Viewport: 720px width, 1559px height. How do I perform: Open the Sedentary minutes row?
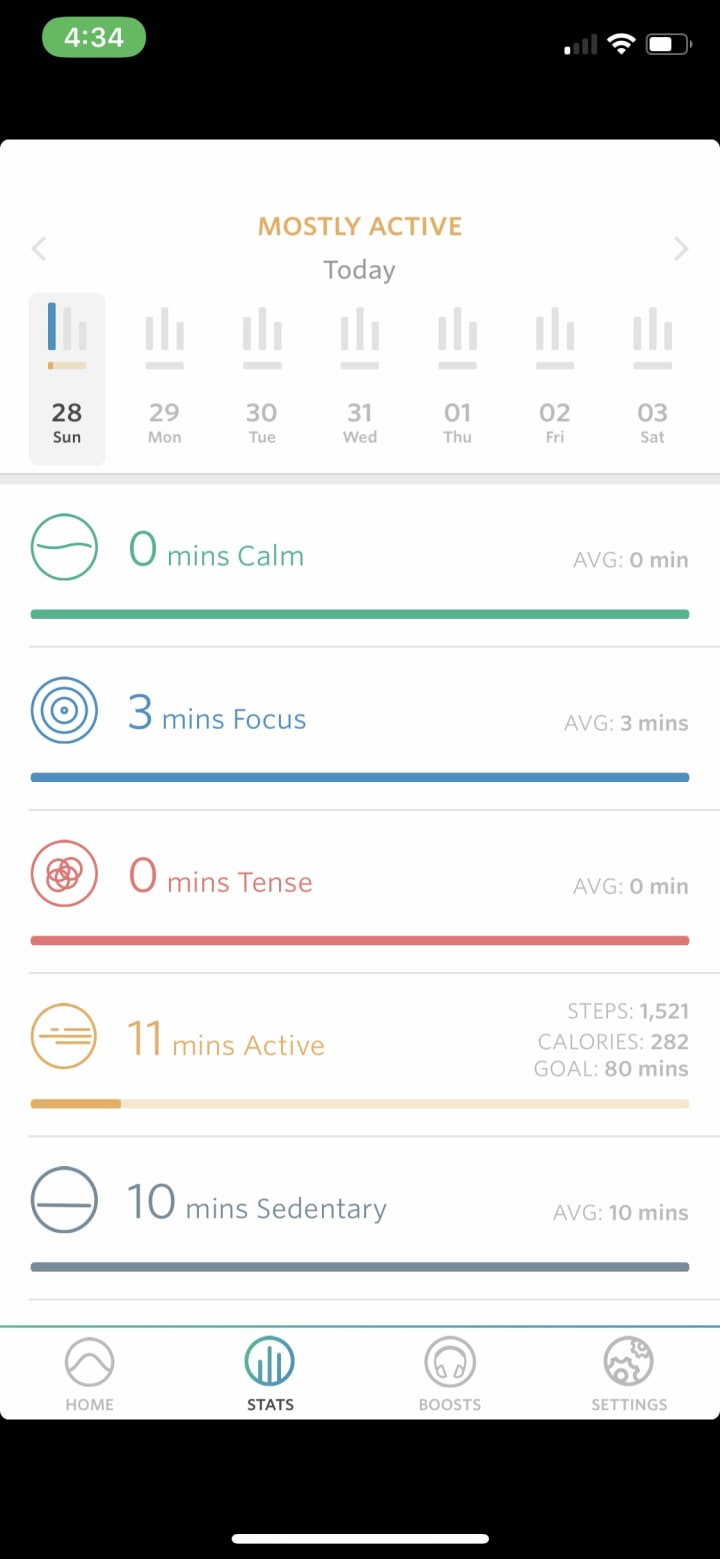[360, 1217]
